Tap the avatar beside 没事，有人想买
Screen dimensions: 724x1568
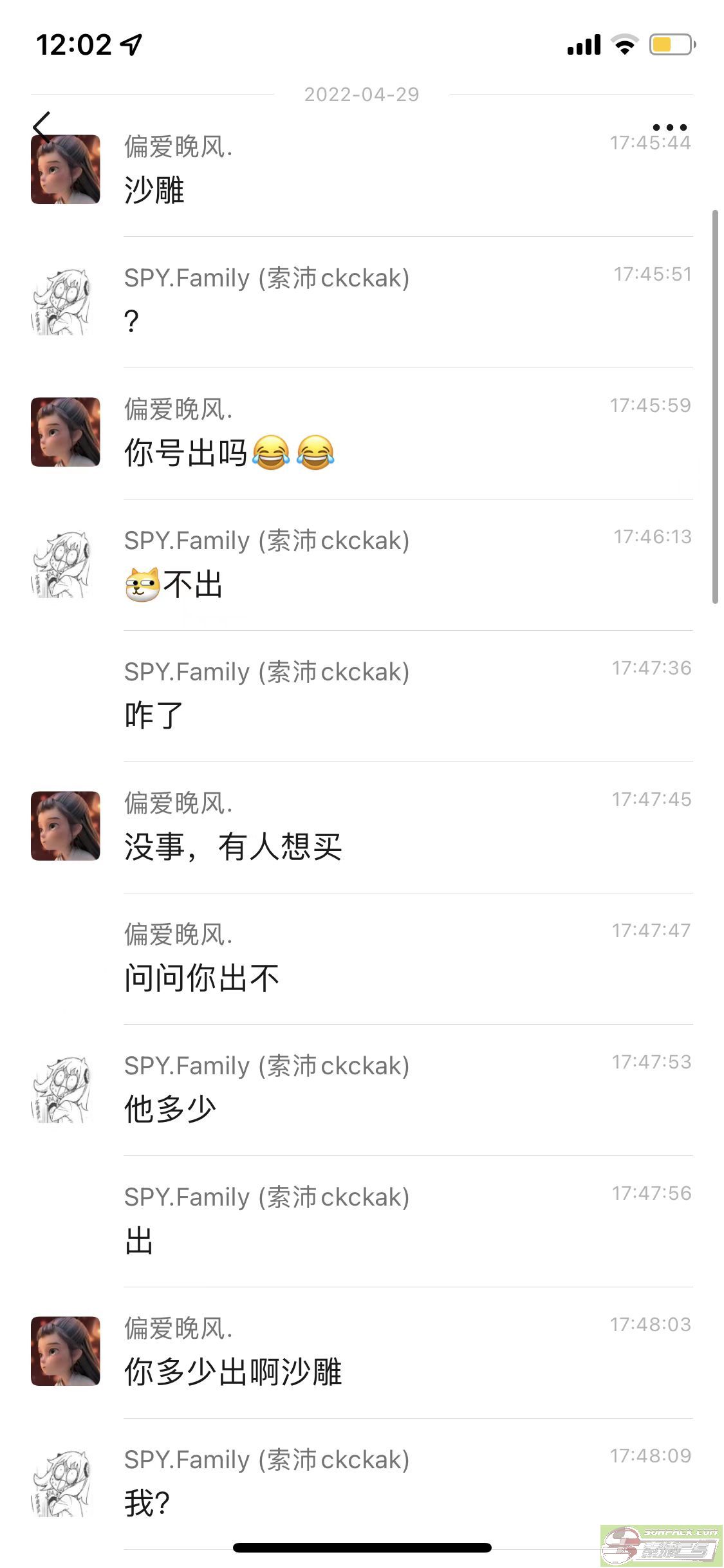click(66, 826)
